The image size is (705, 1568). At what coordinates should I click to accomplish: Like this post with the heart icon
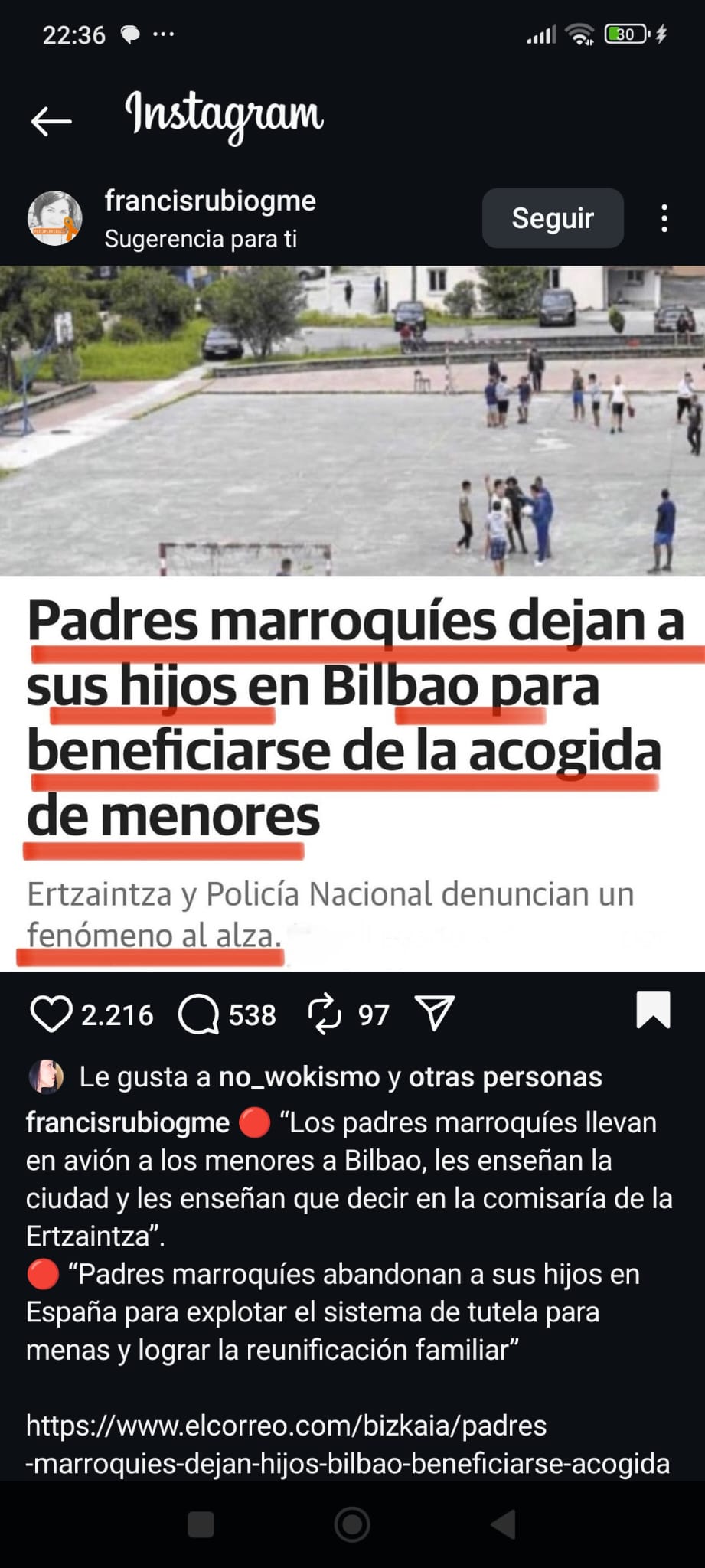point(51,1014)
